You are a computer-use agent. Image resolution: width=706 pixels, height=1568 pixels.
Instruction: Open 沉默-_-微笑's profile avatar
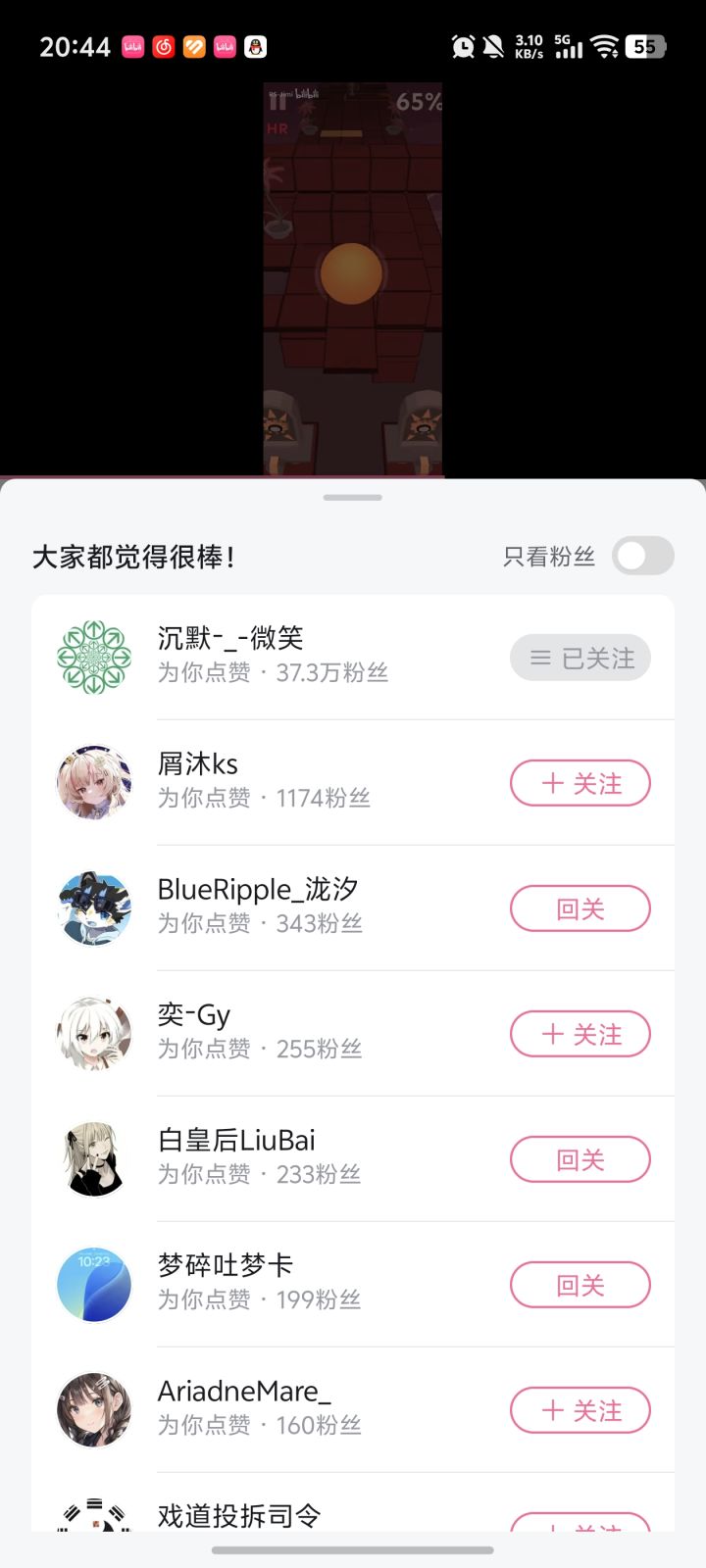pos(94,658)
